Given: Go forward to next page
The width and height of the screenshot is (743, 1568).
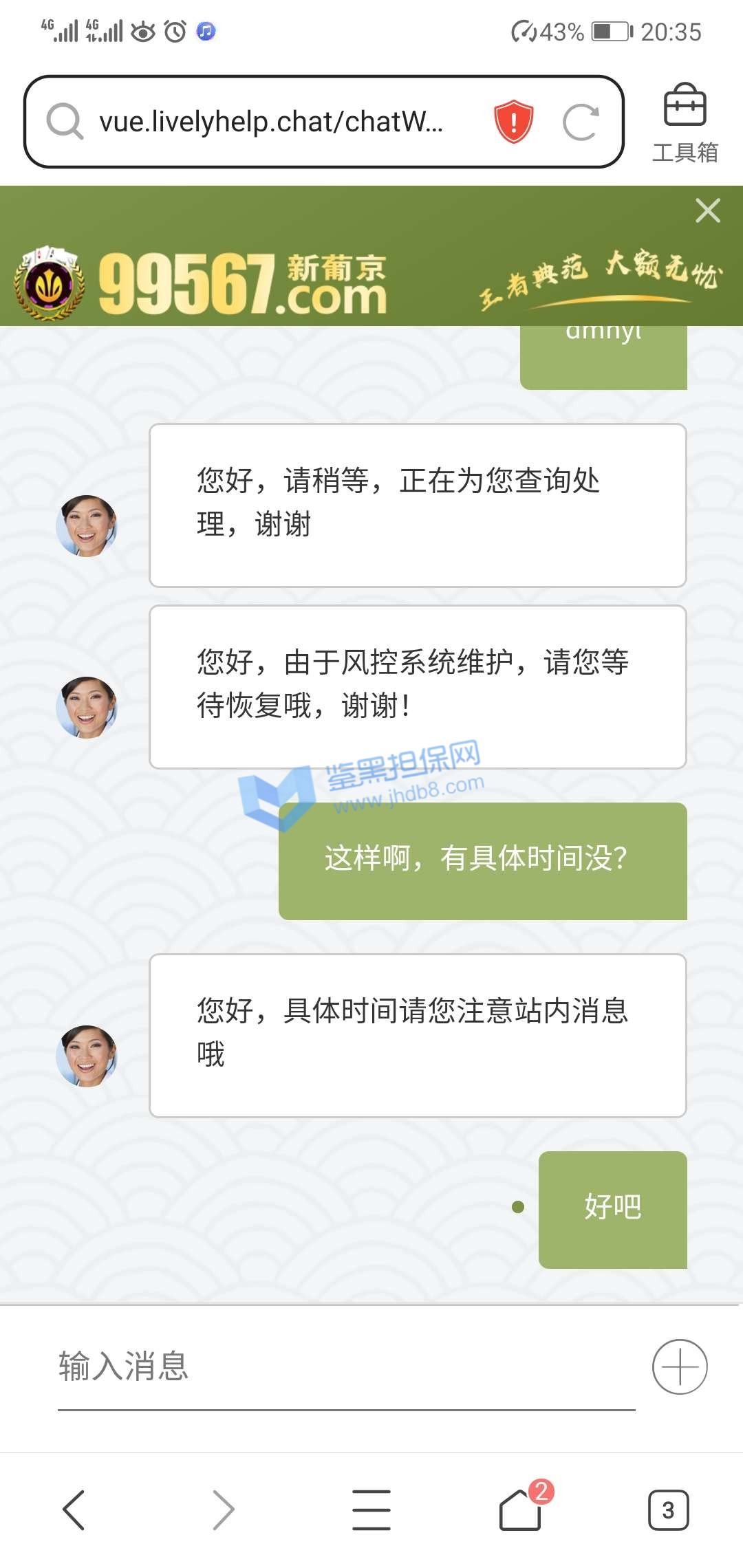Looking at the screenshot, I should pos(223,1510).
